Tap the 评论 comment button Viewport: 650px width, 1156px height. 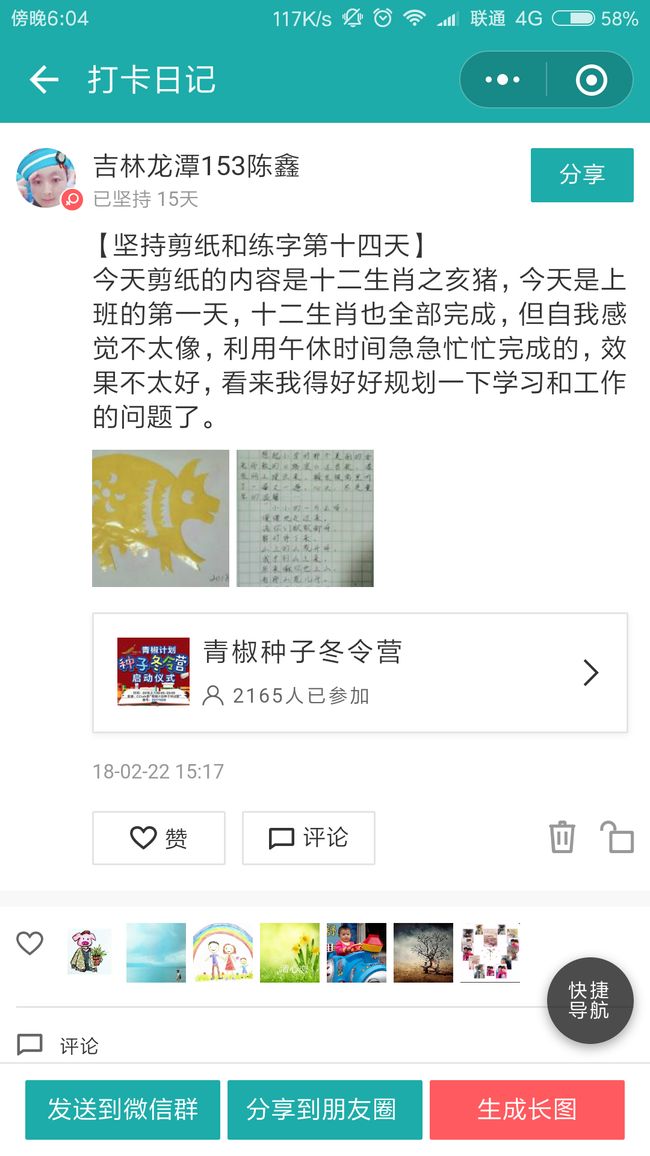(x=308, y=838)
